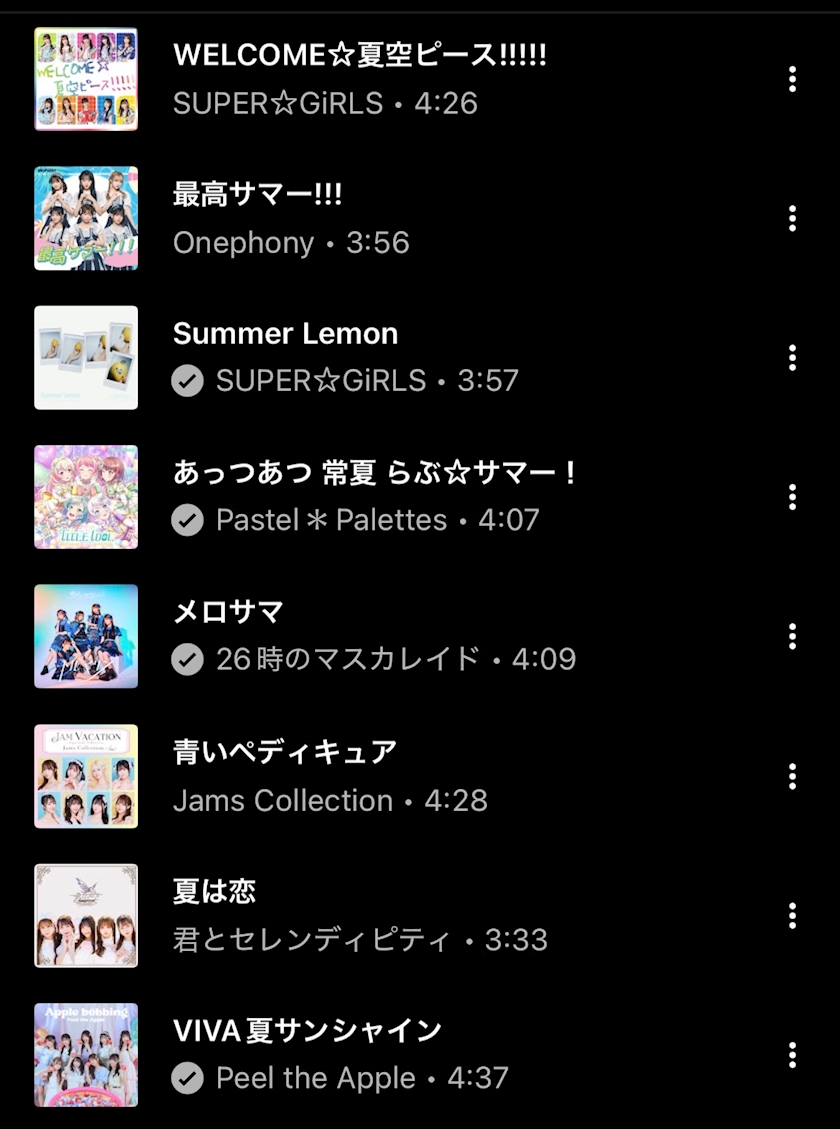Open more options for 青いペディキュア
Viewport: 840px width, 1129px height.
(x=792, y=776)
